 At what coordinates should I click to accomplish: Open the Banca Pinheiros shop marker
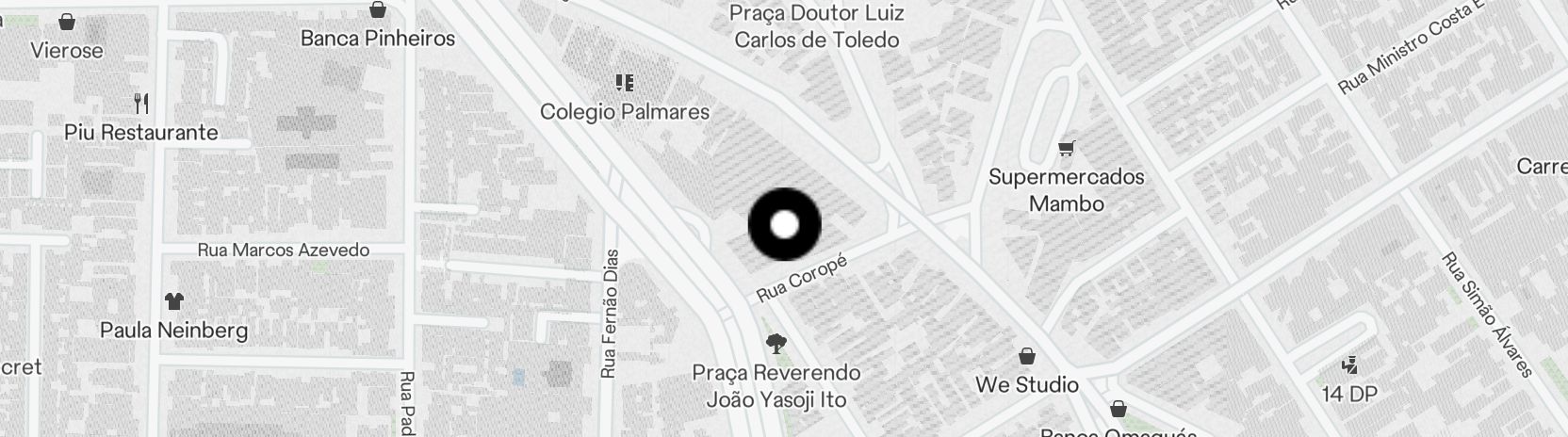click(x=378, y=10)
